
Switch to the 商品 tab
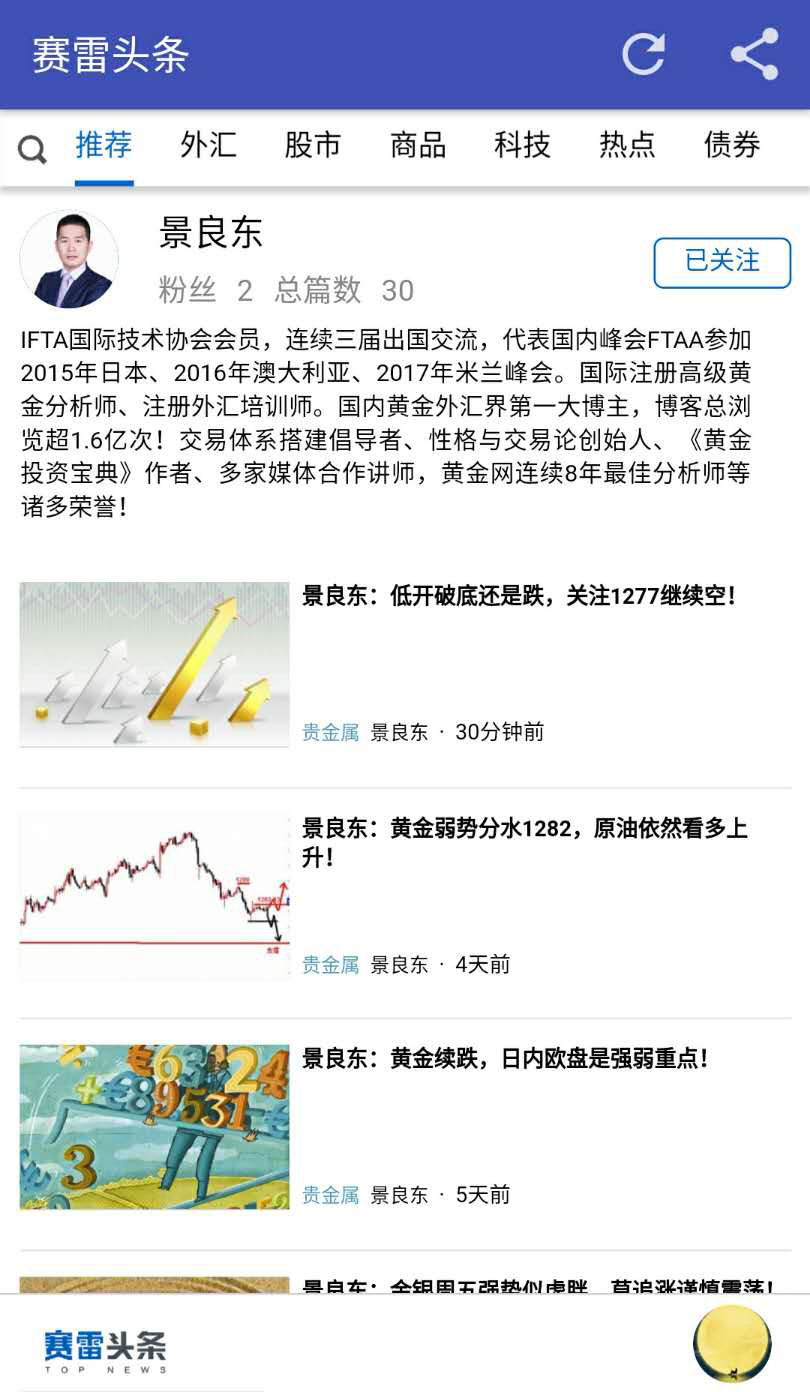click(418, 146)
